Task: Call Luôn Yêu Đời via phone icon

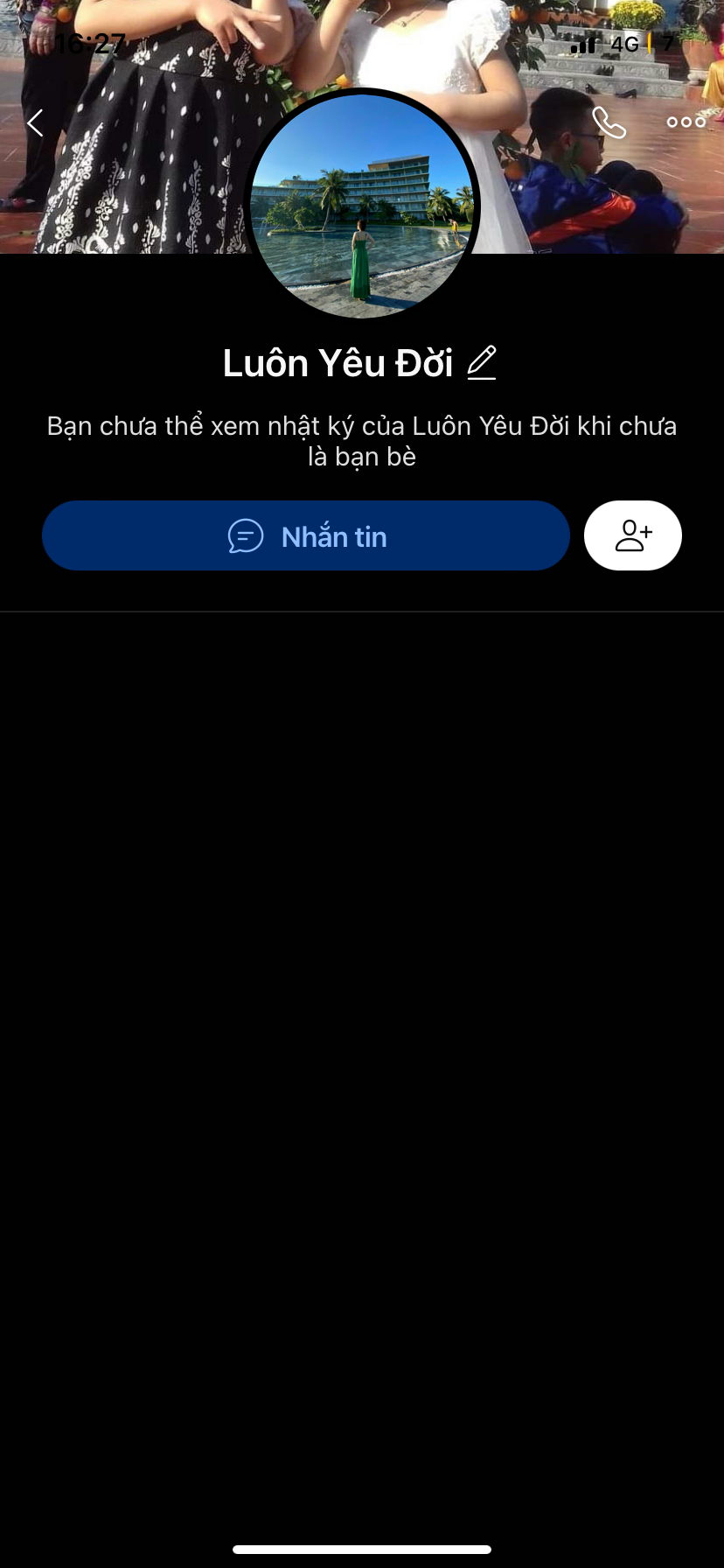Action: pyautogui.click(x=609, y=123)
